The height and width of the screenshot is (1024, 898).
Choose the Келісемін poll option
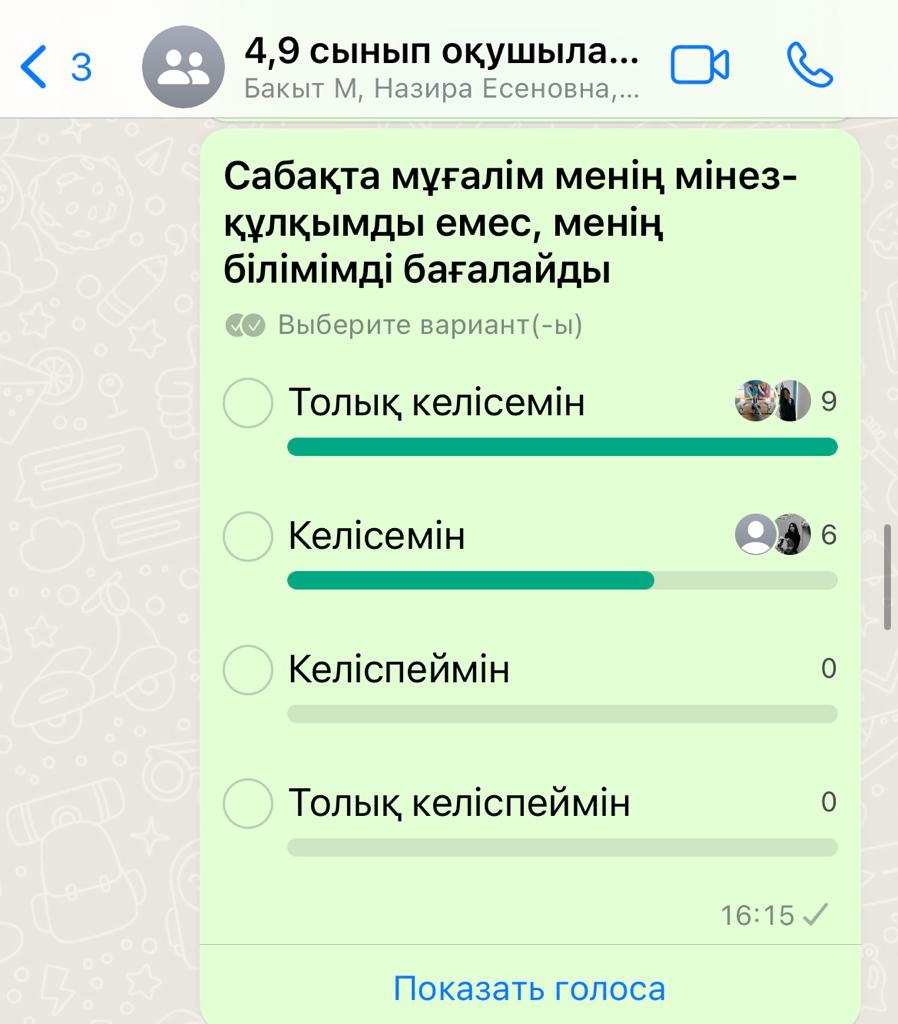point(247,536)
